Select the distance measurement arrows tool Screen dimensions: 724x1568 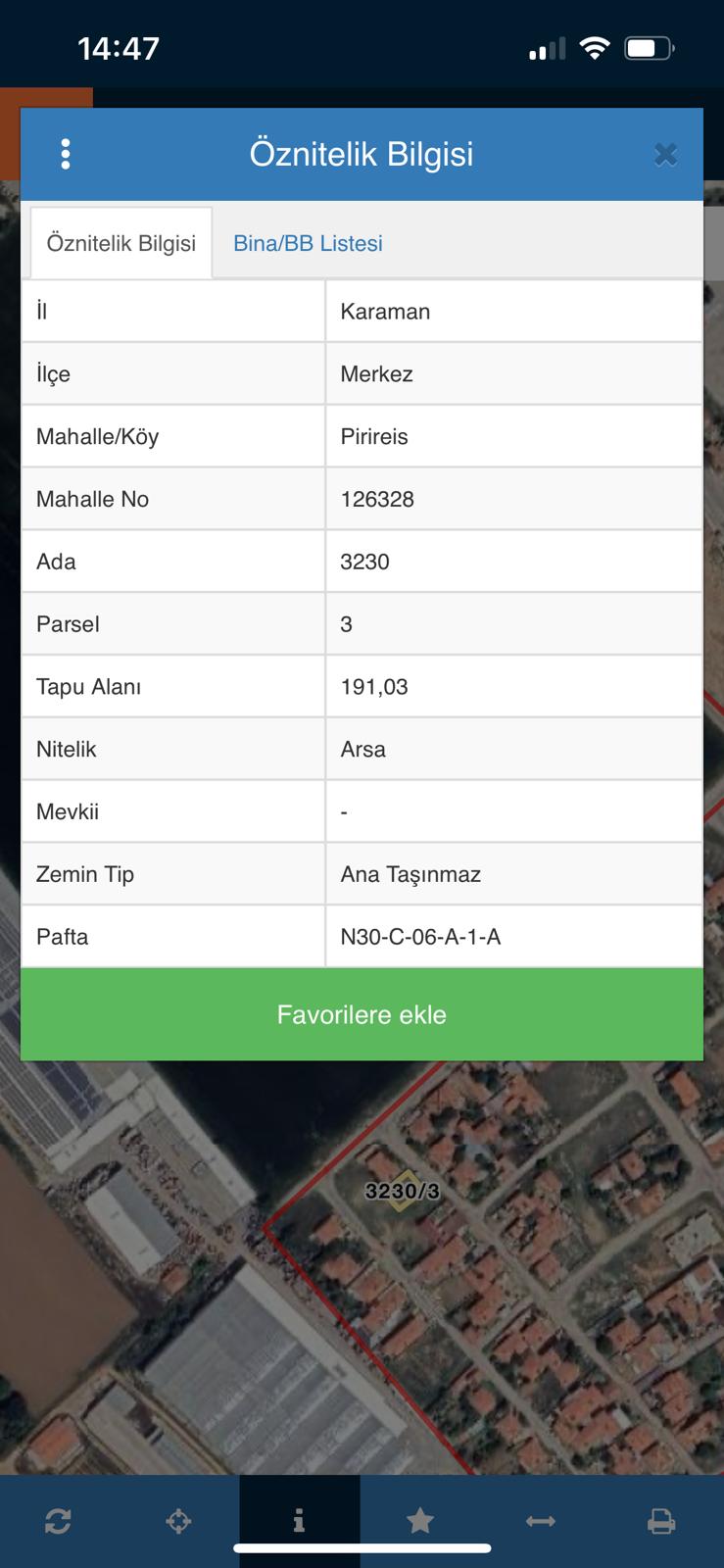[540, 1518]
